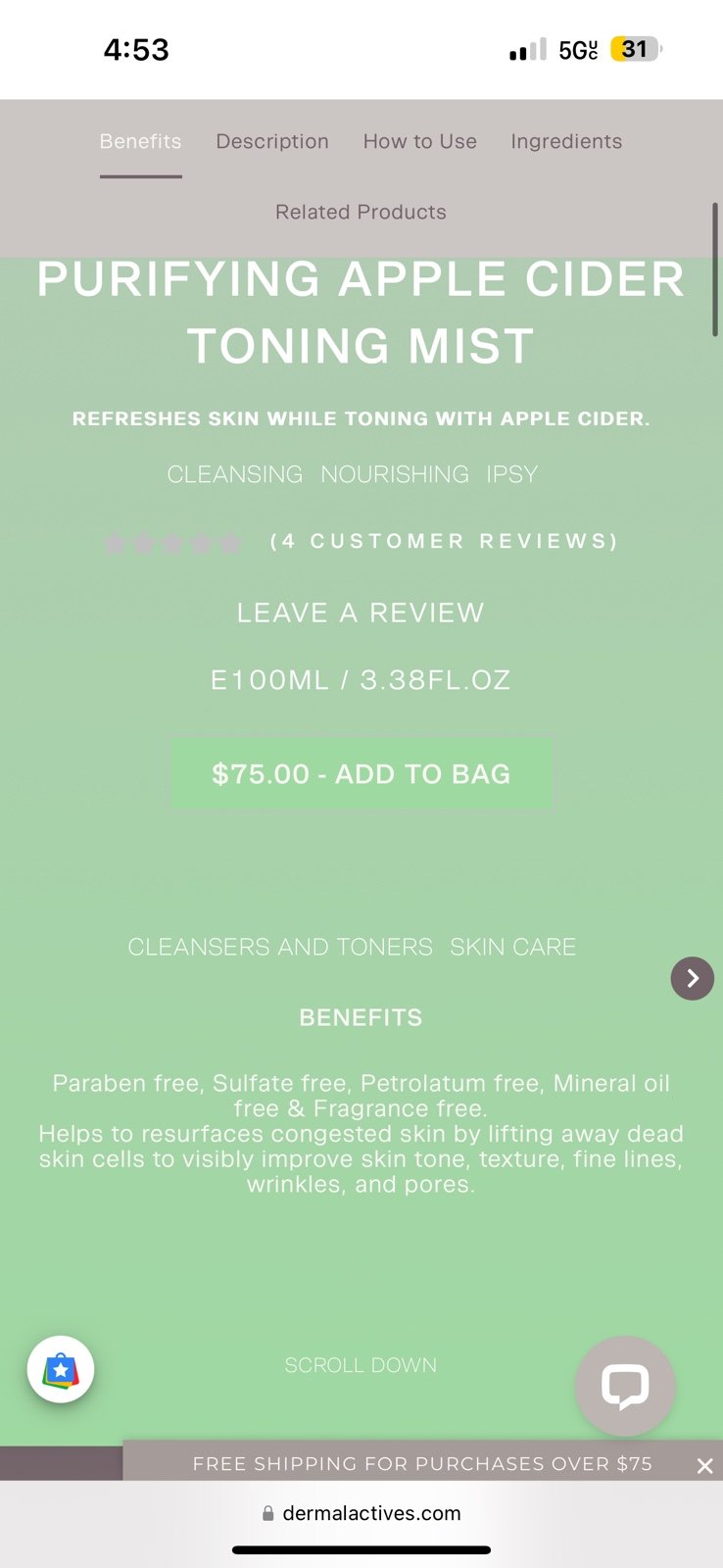Tap the dermalactives.com address bar
The height and width of the screenshot is (1568, 723).
[x=361, y=1513]
